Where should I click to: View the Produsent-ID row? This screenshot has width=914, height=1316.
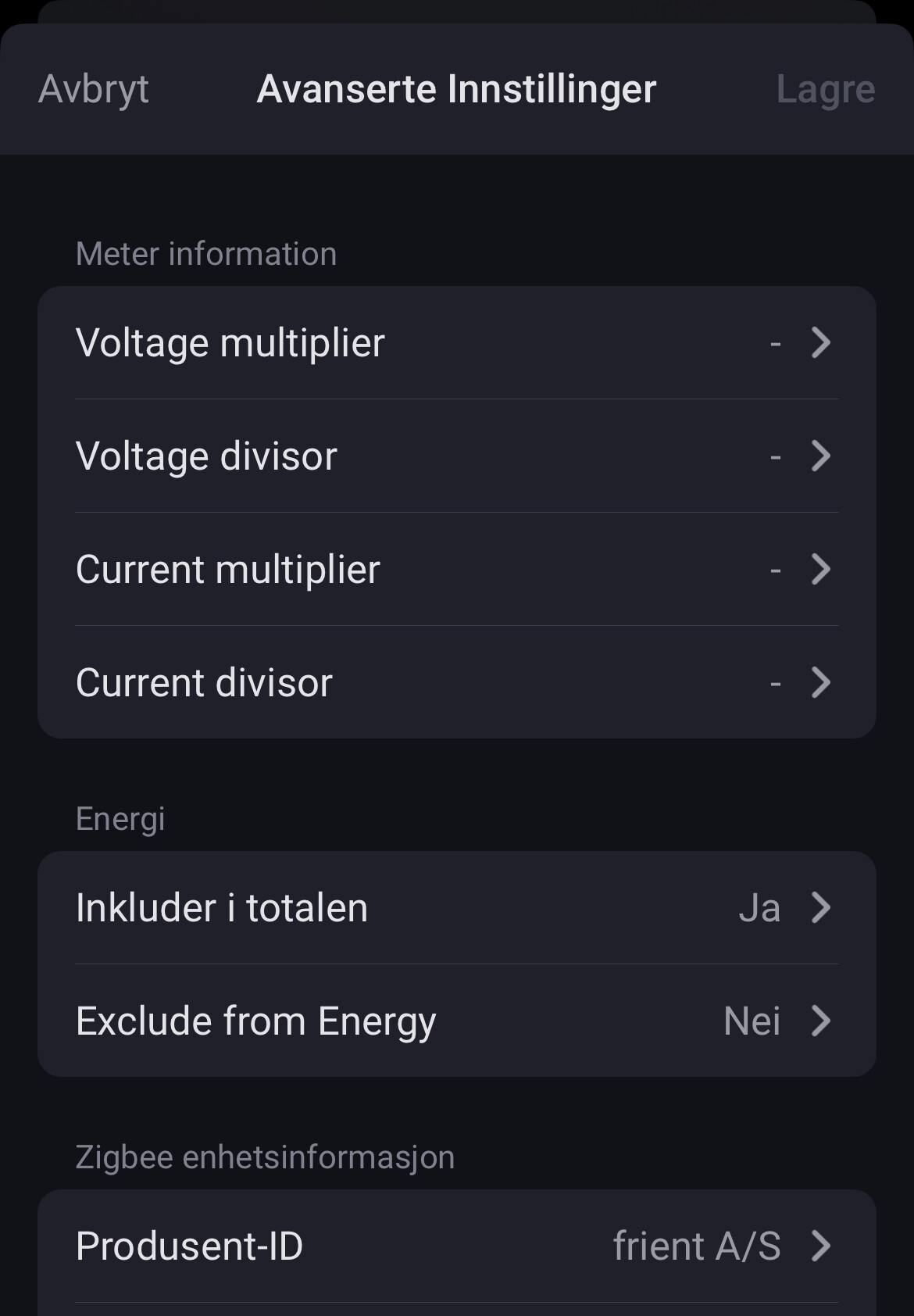pos(456,1246)
